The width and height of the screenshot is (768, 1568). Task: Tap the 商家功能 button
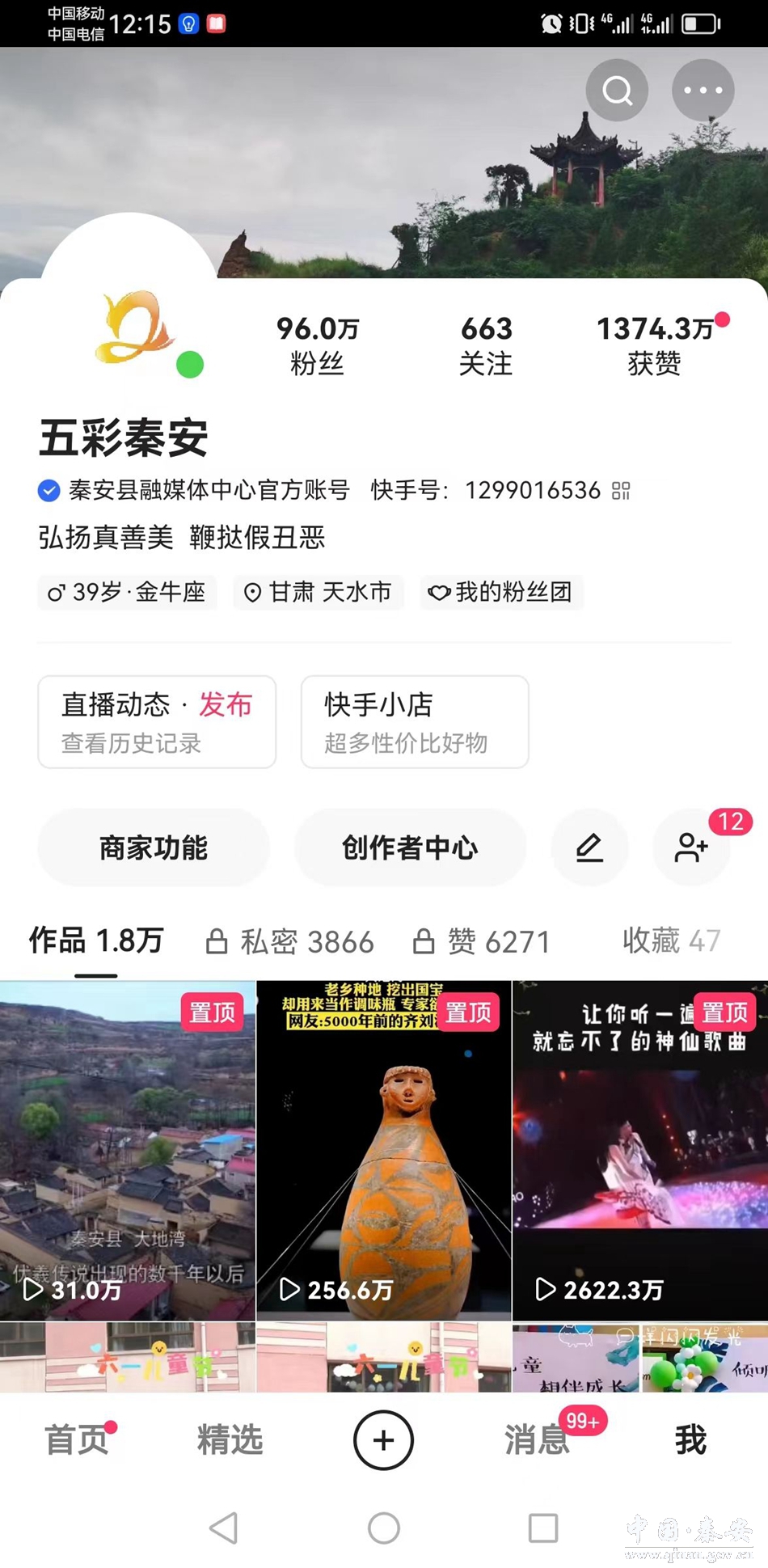coord(154,847)
